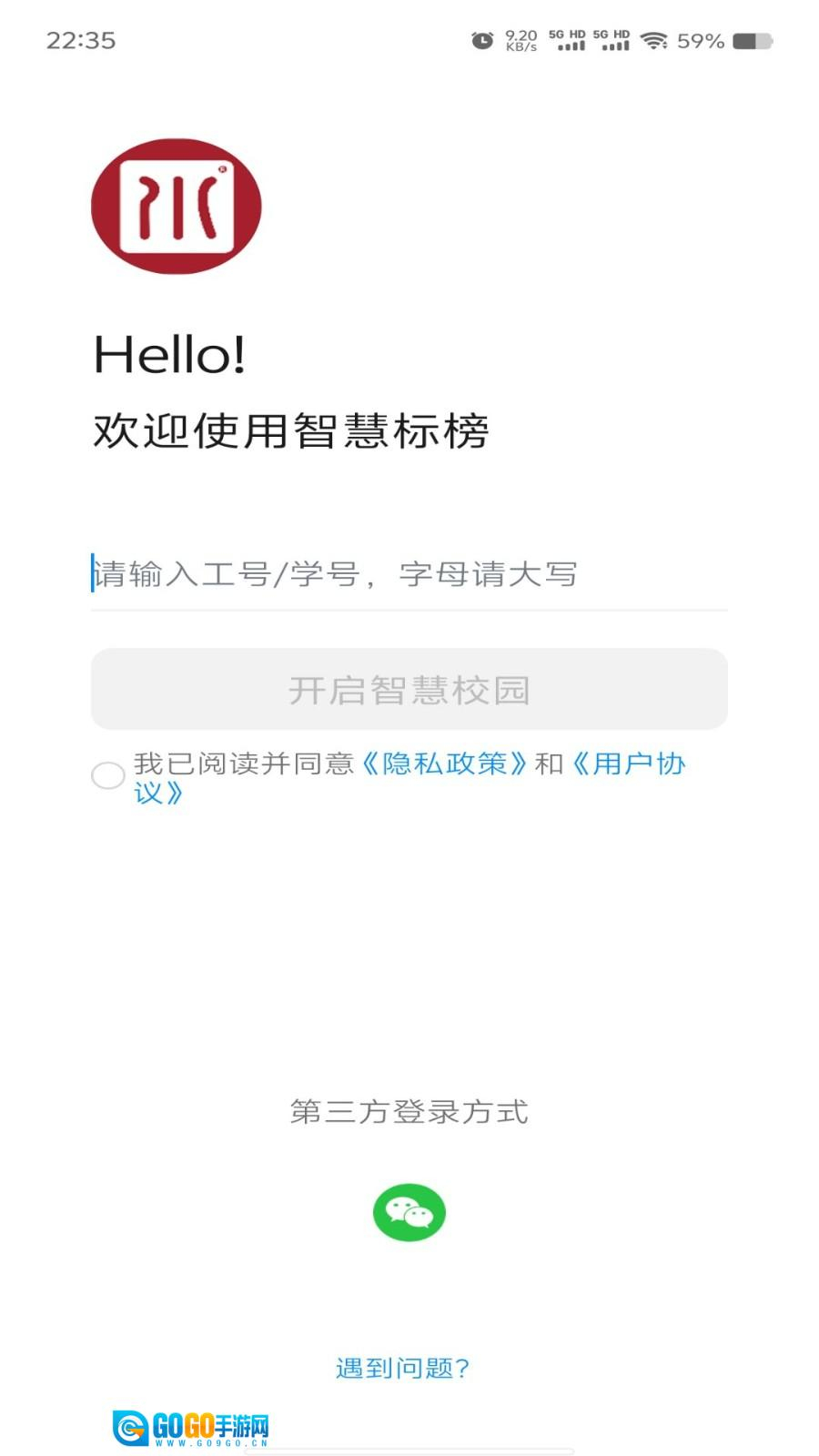Tap the 开启智慧校园 button
This screenshot has width=819, height=1456.
(x=409, y=689)
